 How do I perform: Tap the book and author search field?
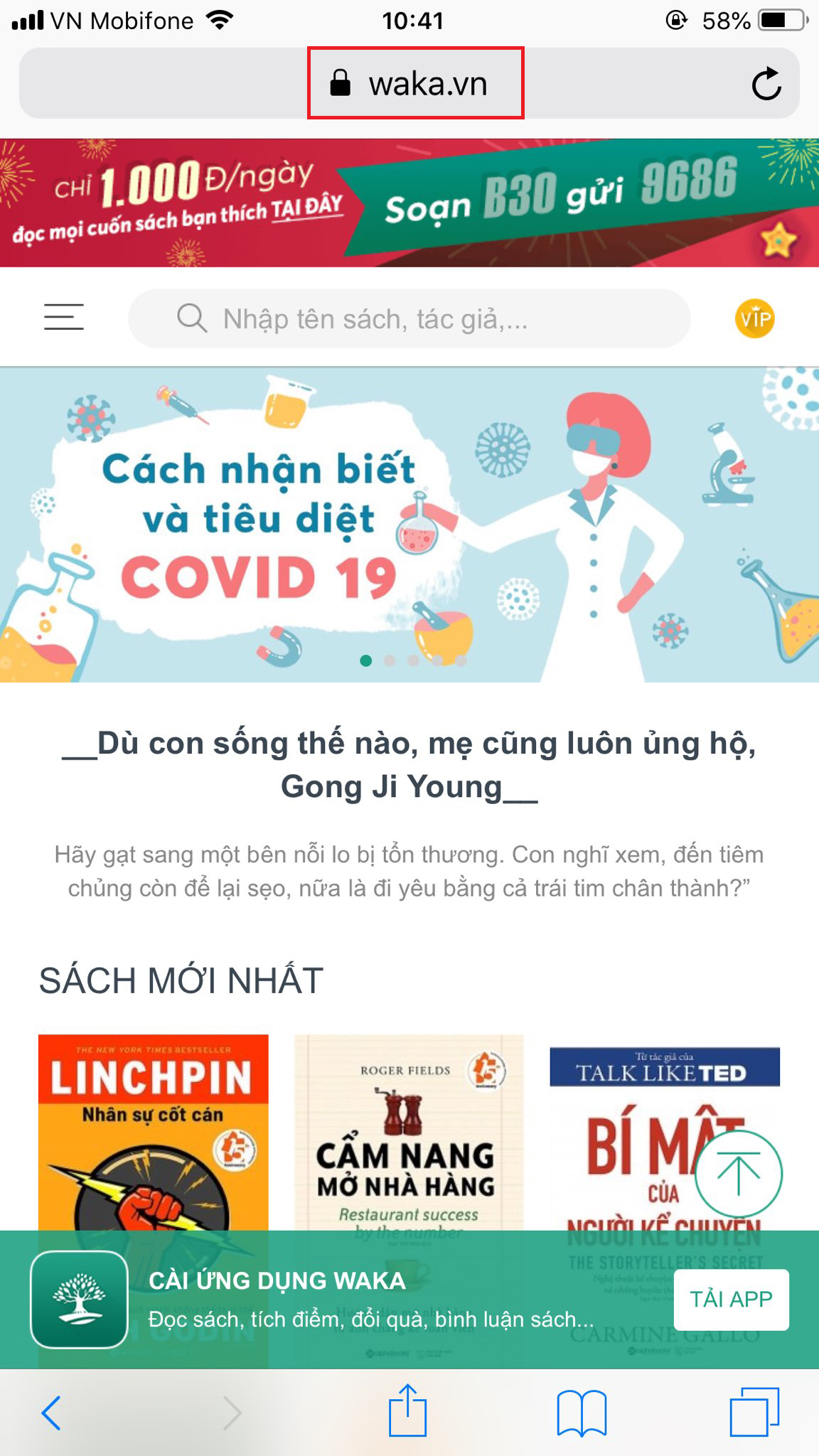click(x=409, y=318)
